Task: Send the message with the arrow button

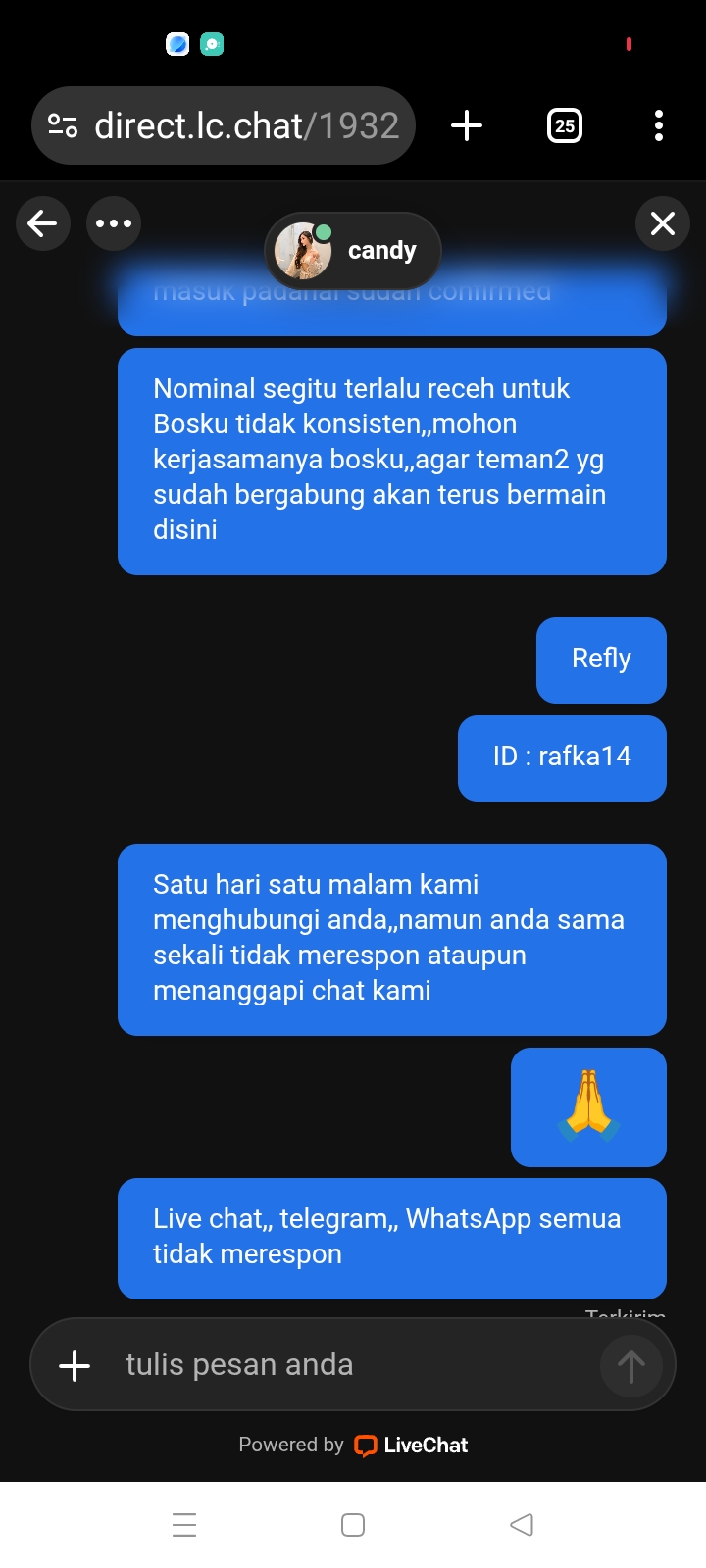Action: pos(630,1366)
